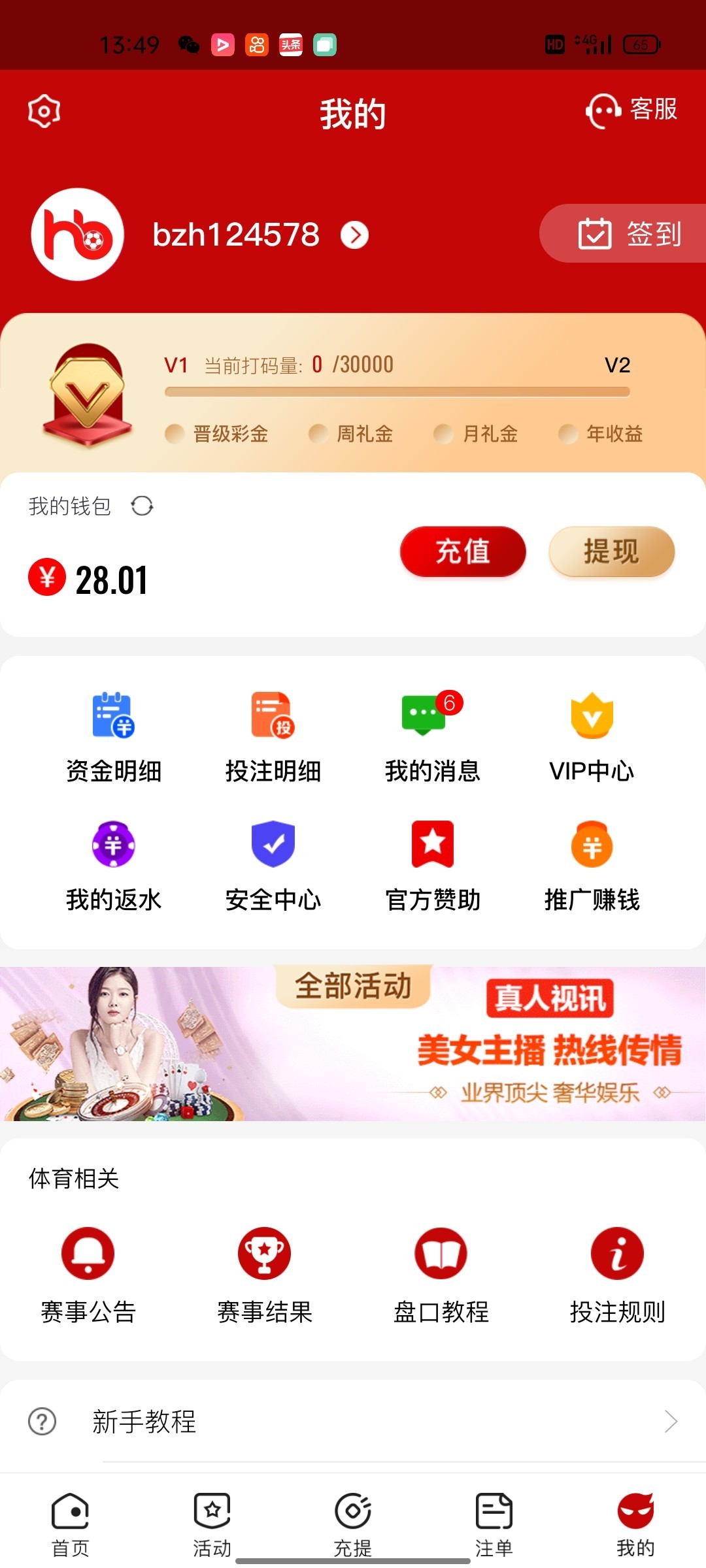View 赛事公告 announcements
Screen dimensions: 706x1568
pyautogui.click(x=88, y=1274)
